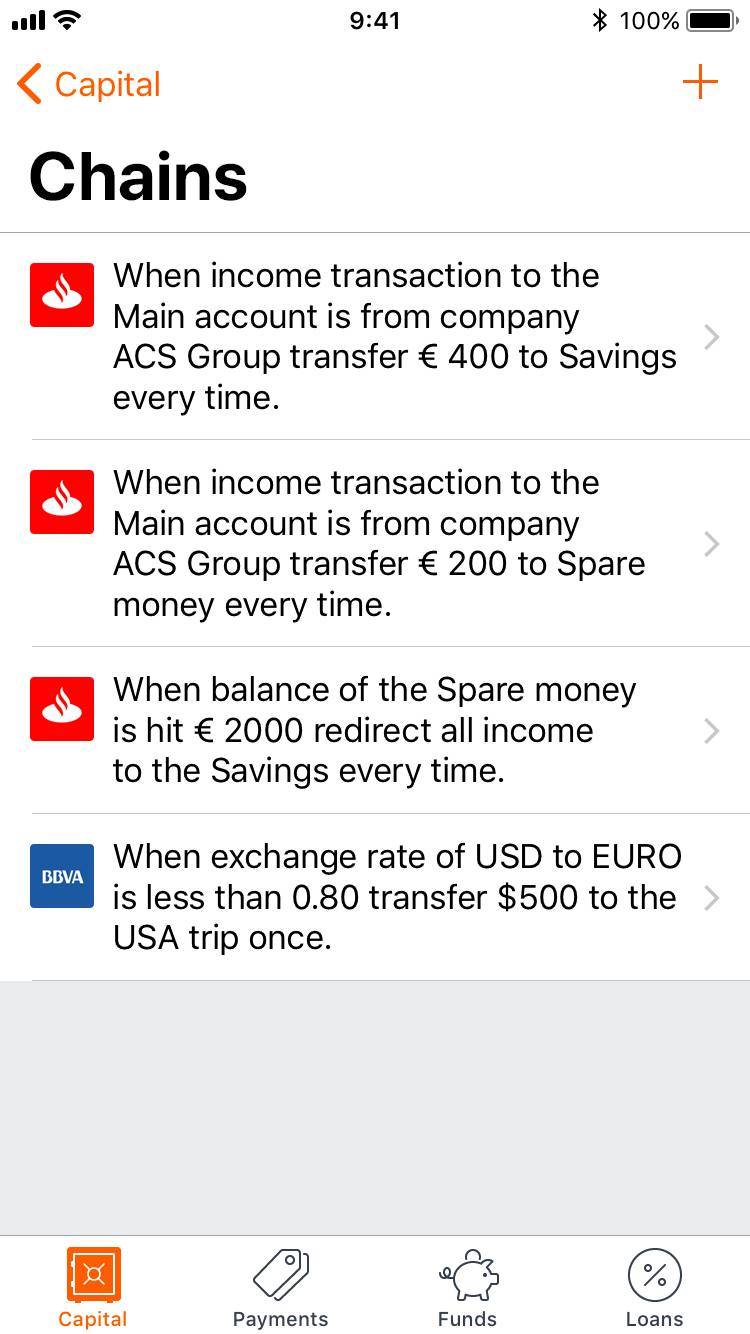Go back to Capital

pyautogui.click(x=90, y=85)
